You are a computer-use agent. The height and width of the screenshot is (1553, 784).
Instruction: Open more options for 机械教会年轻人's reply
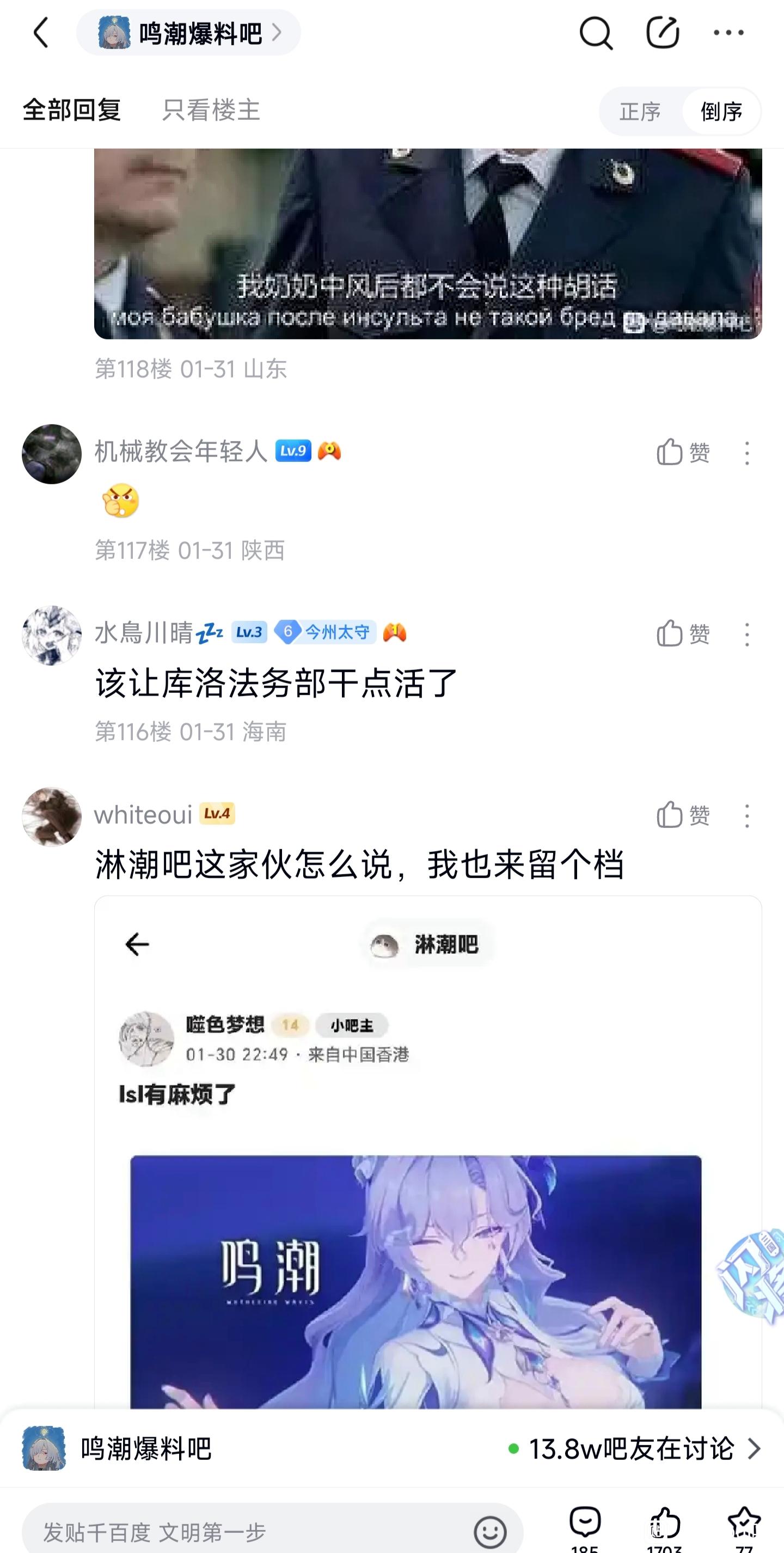click(746, 453)
